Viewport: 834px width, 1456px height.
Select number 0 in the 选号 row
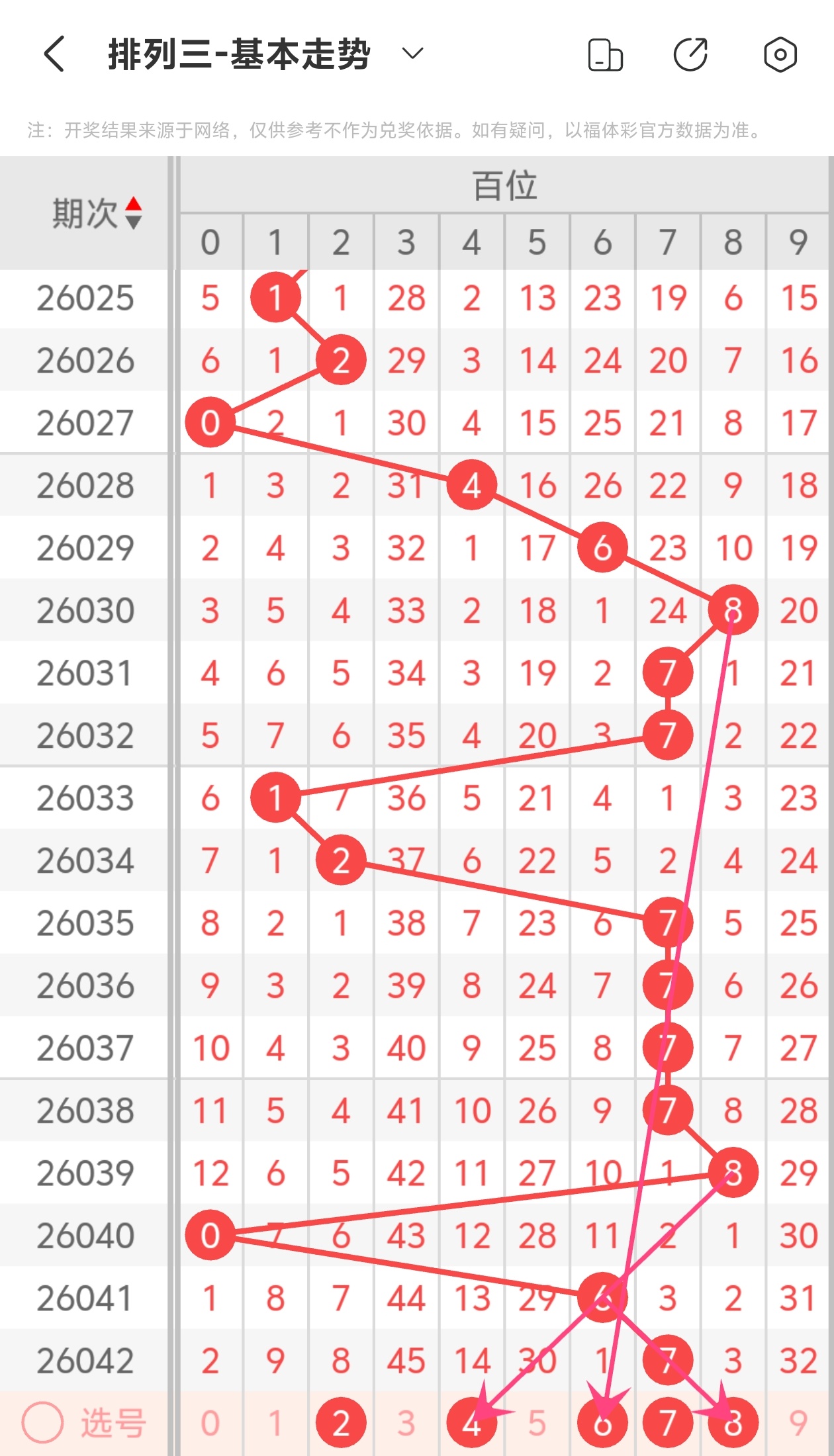(210, 1423)
